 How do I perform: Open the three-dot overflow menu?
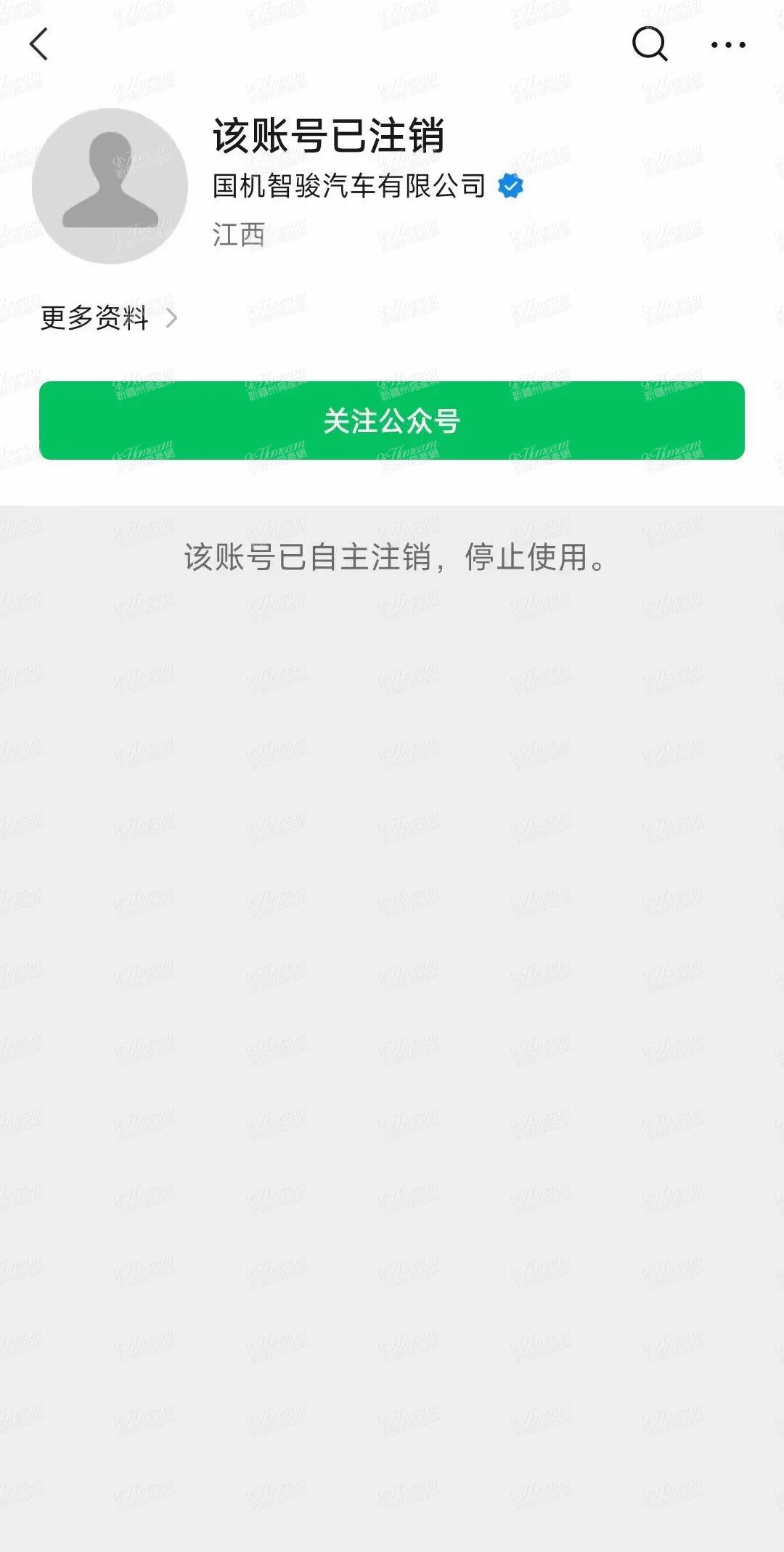point(728,45)
